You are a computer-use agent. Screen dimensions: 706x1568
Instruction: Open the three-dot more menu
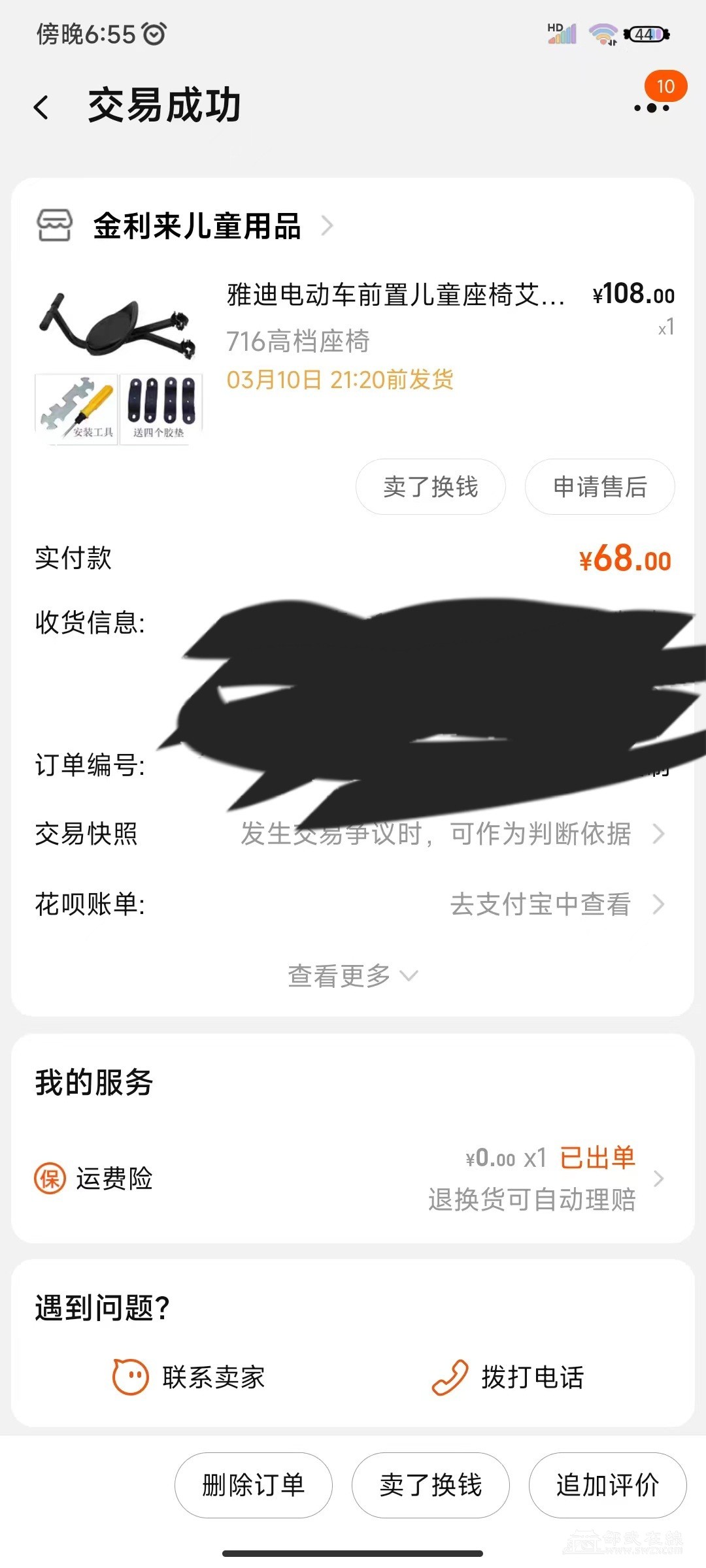652,108
